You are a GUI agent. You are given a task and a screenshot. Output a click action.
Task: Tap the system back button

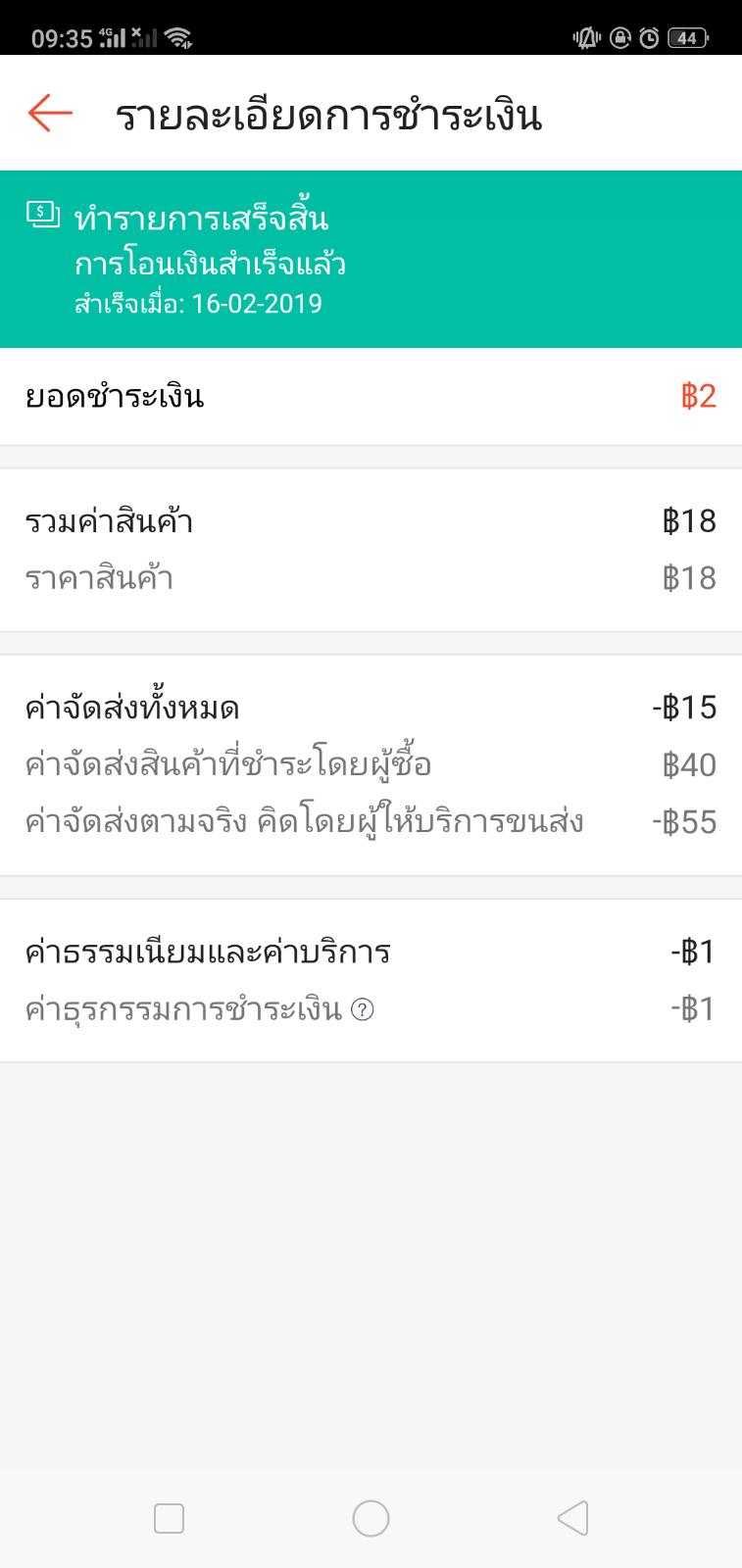tap(572, 1518)
